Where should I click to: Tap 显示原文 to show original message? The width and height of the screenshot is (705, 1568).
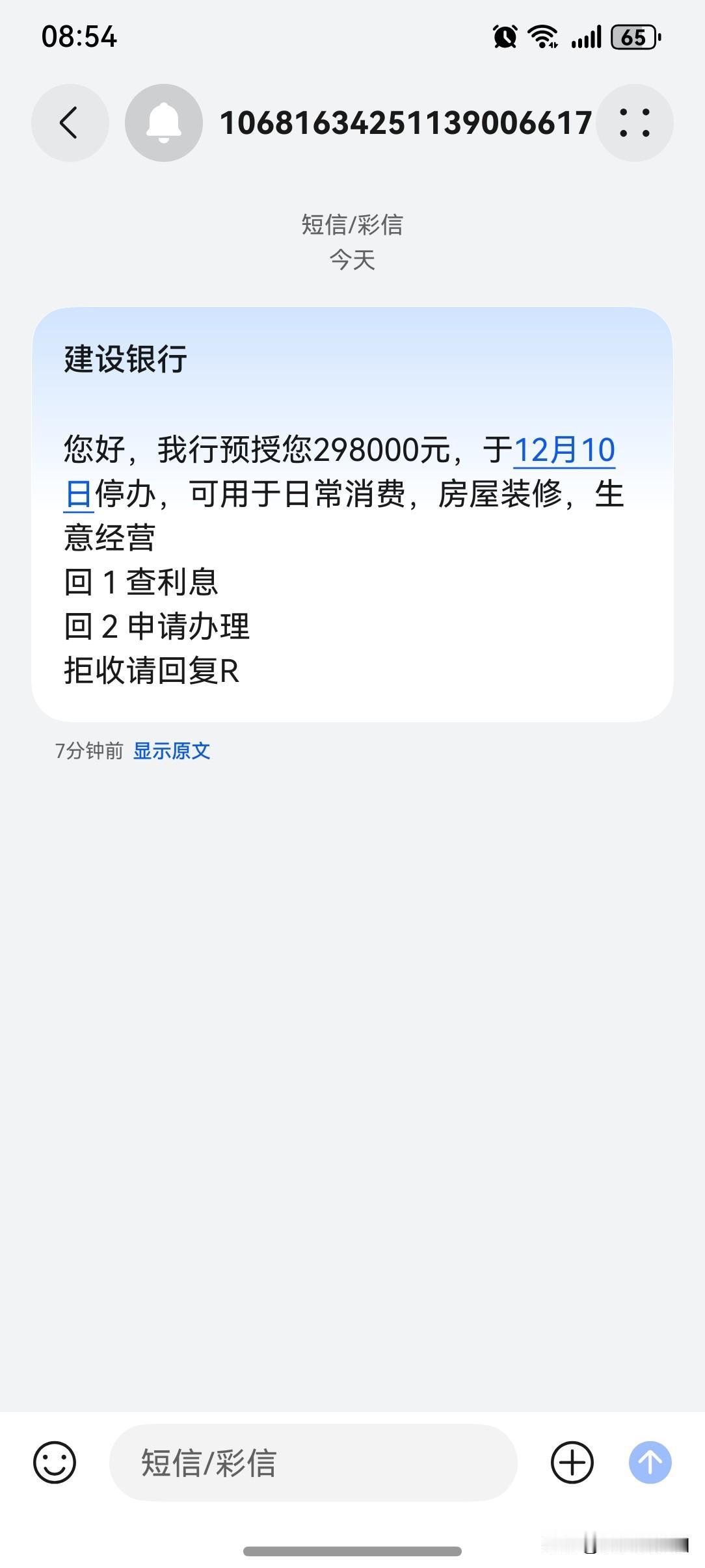(x=172, y=751)
